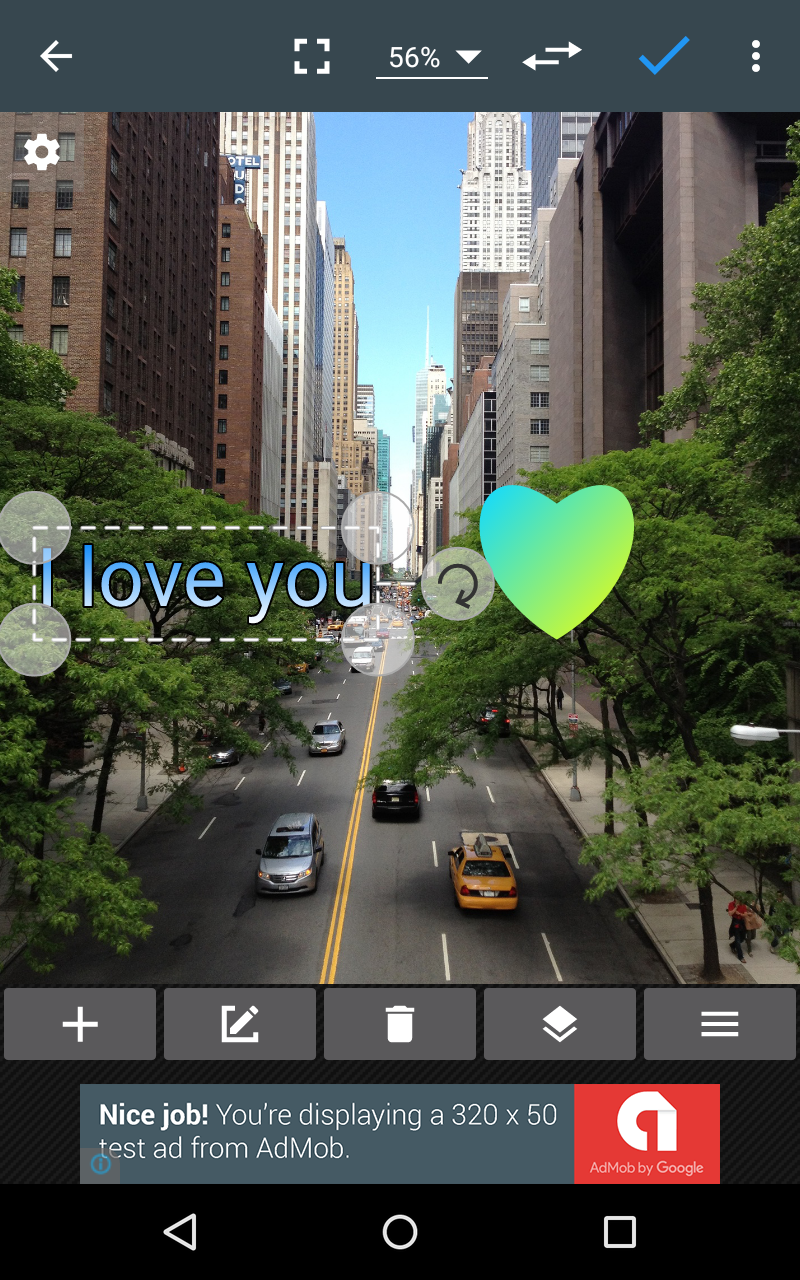Confirm edits with the blue checkmark
The height and width of the screenshot is (1280, 800).
coord(664,56)
